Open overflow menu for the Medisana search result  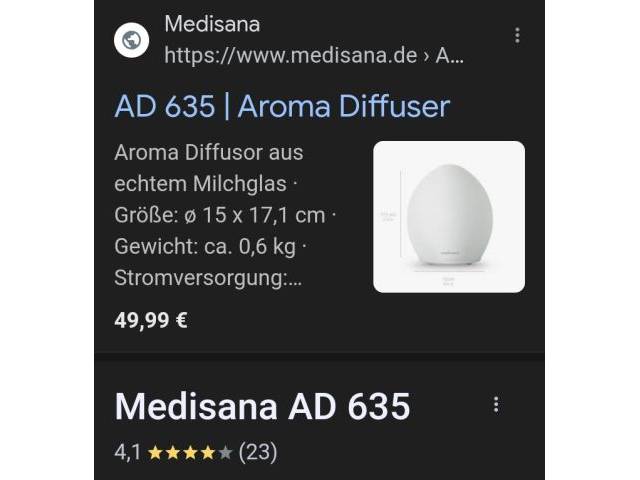tap(517, 36)
